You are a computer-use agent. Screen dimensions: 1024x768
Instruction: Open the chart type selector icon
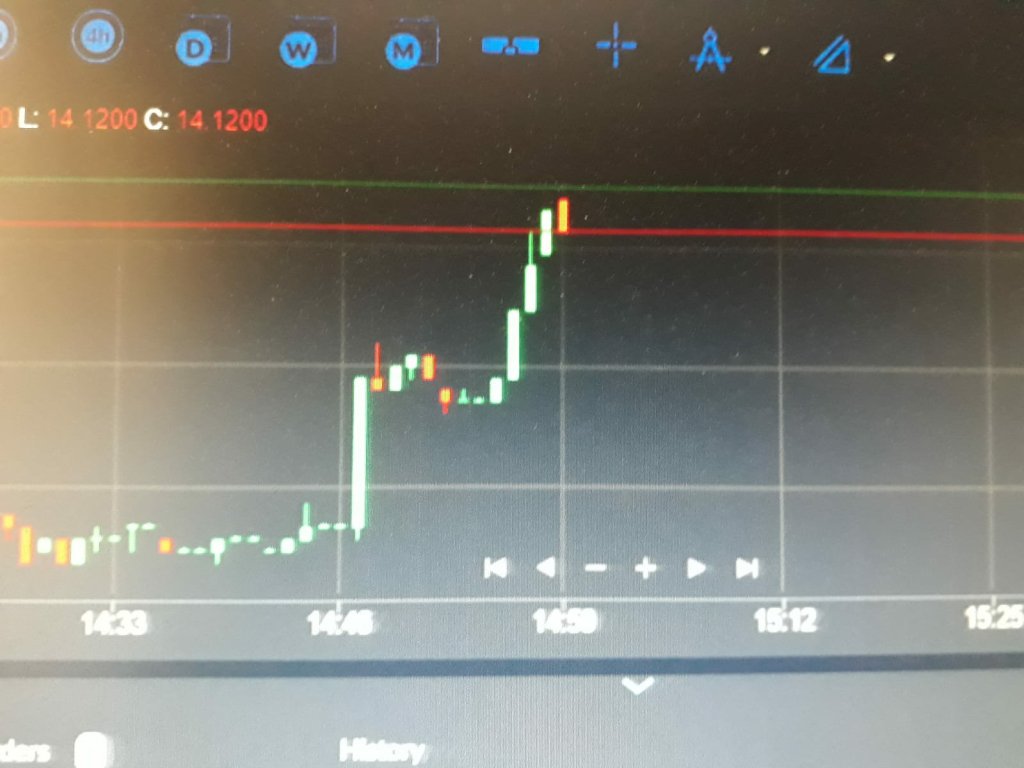pos(511,45)
